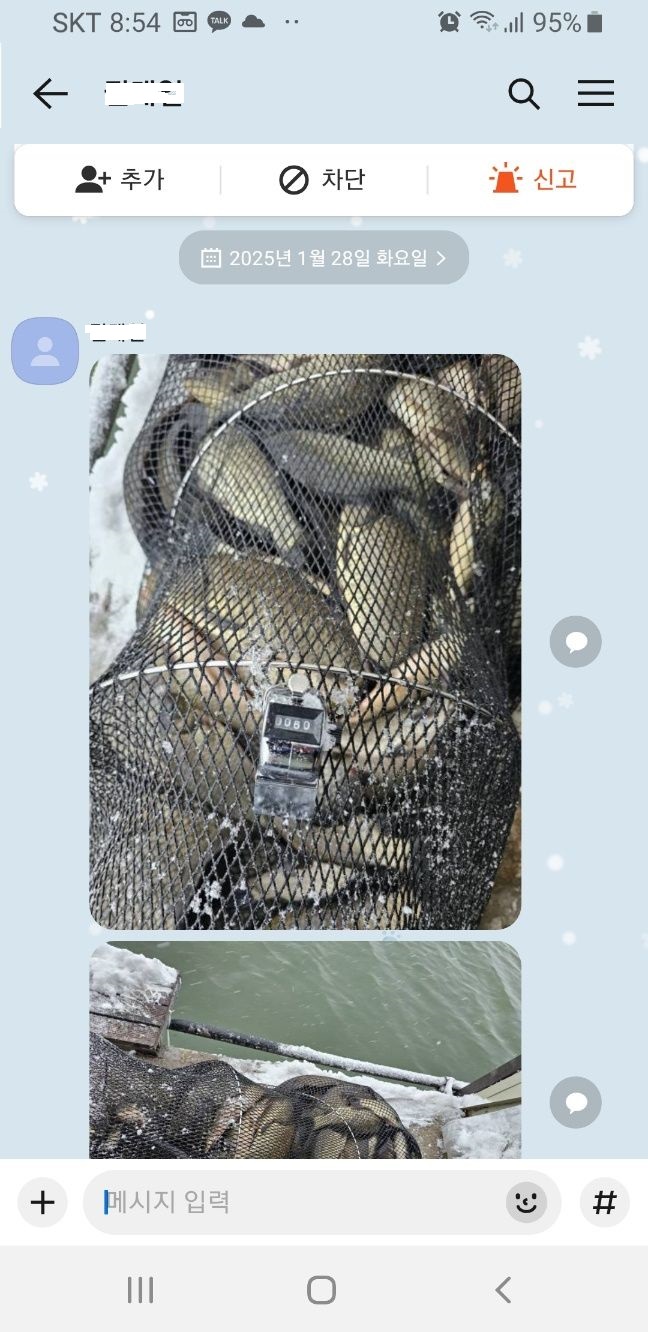Open the second photo by the water
The image size is (648, 1332).
pyautogui.click(x=305, y=1050)
